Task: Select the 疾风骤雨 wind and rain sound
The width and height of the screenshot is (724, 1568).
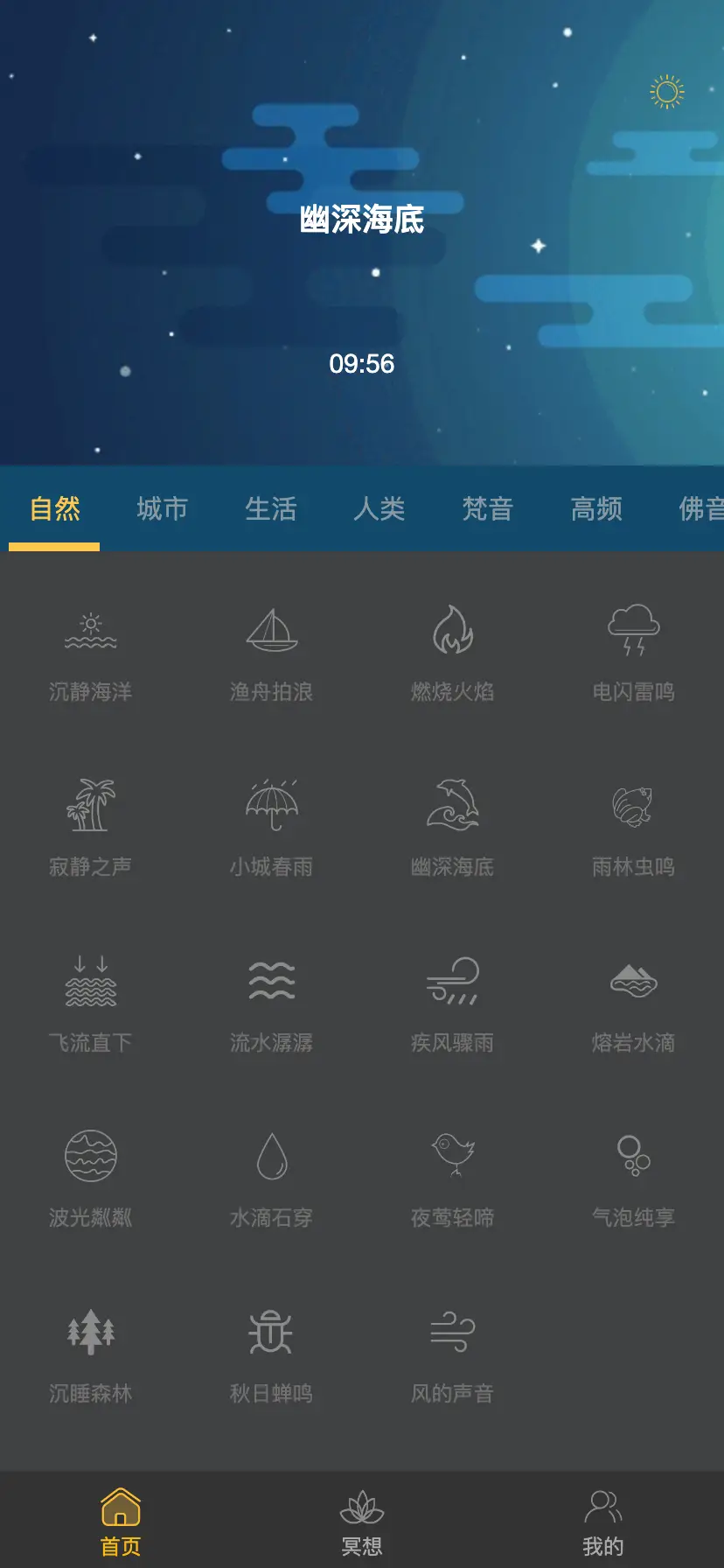Action: (453, 1002)
